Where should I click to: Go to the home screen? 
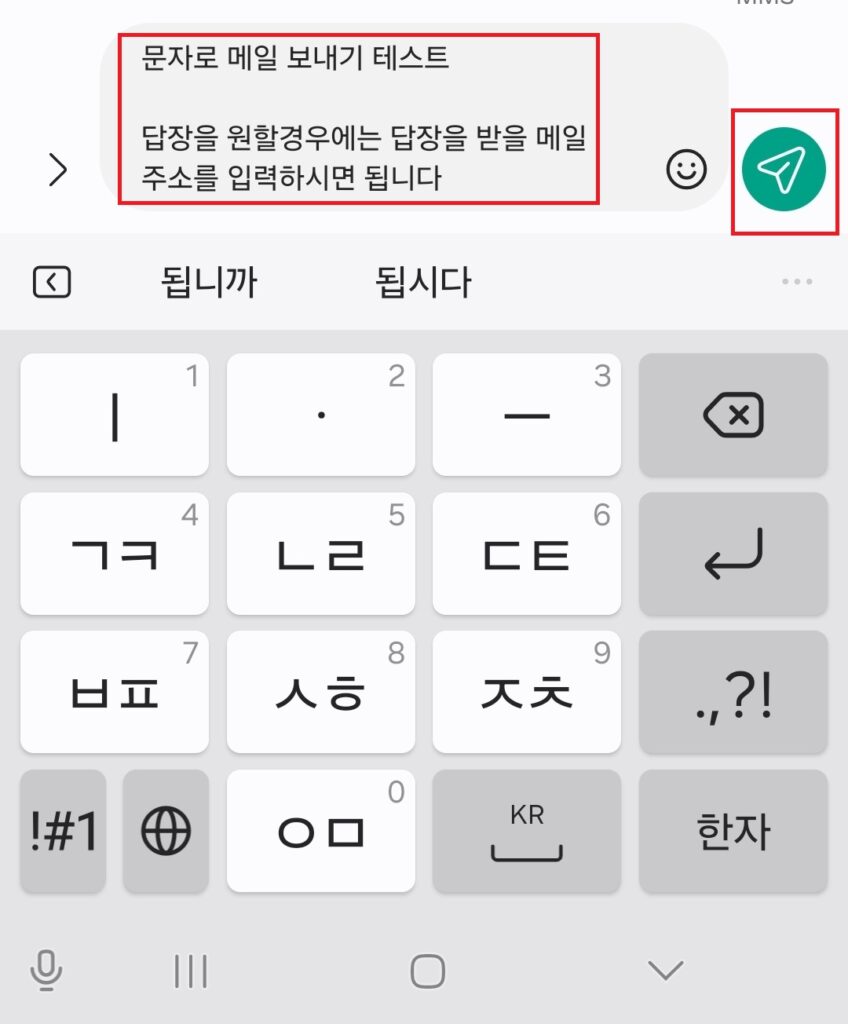coord(427,970)
